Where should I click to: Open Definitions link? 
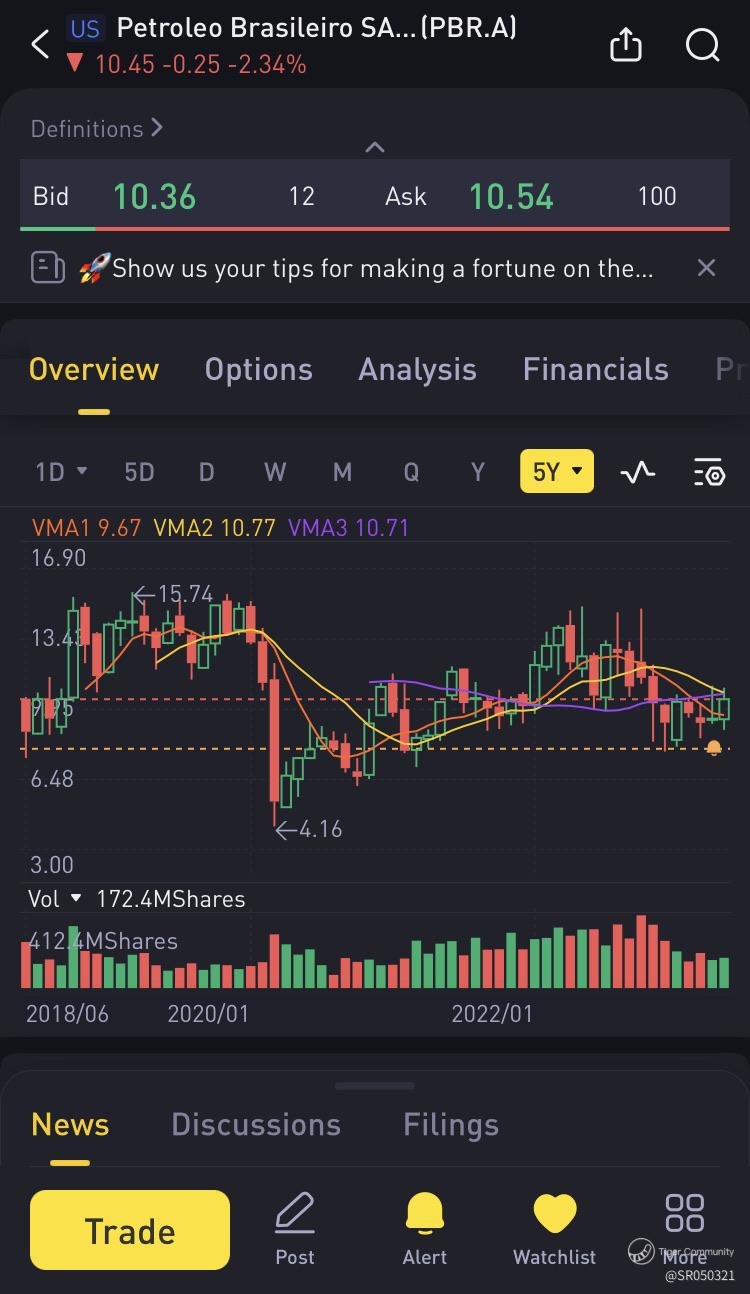97,129
